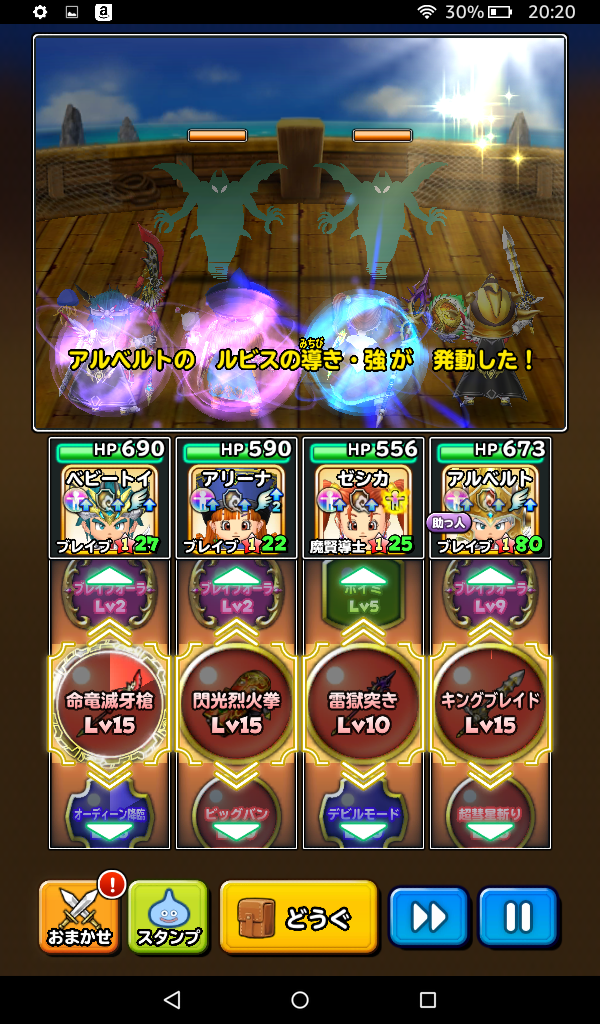The image size is (600, 1024).
Task: Tap the fast-forward battle speed button
Action: (428, 917)
